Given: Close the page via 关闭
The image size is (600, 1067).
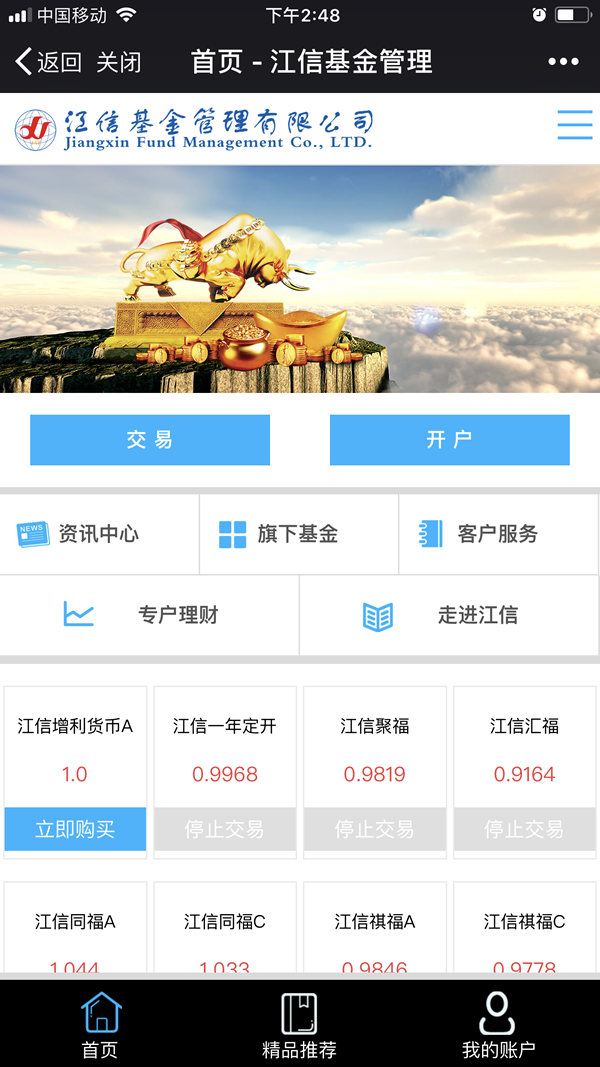Looking at the screenshot, I should coord(118,62).
